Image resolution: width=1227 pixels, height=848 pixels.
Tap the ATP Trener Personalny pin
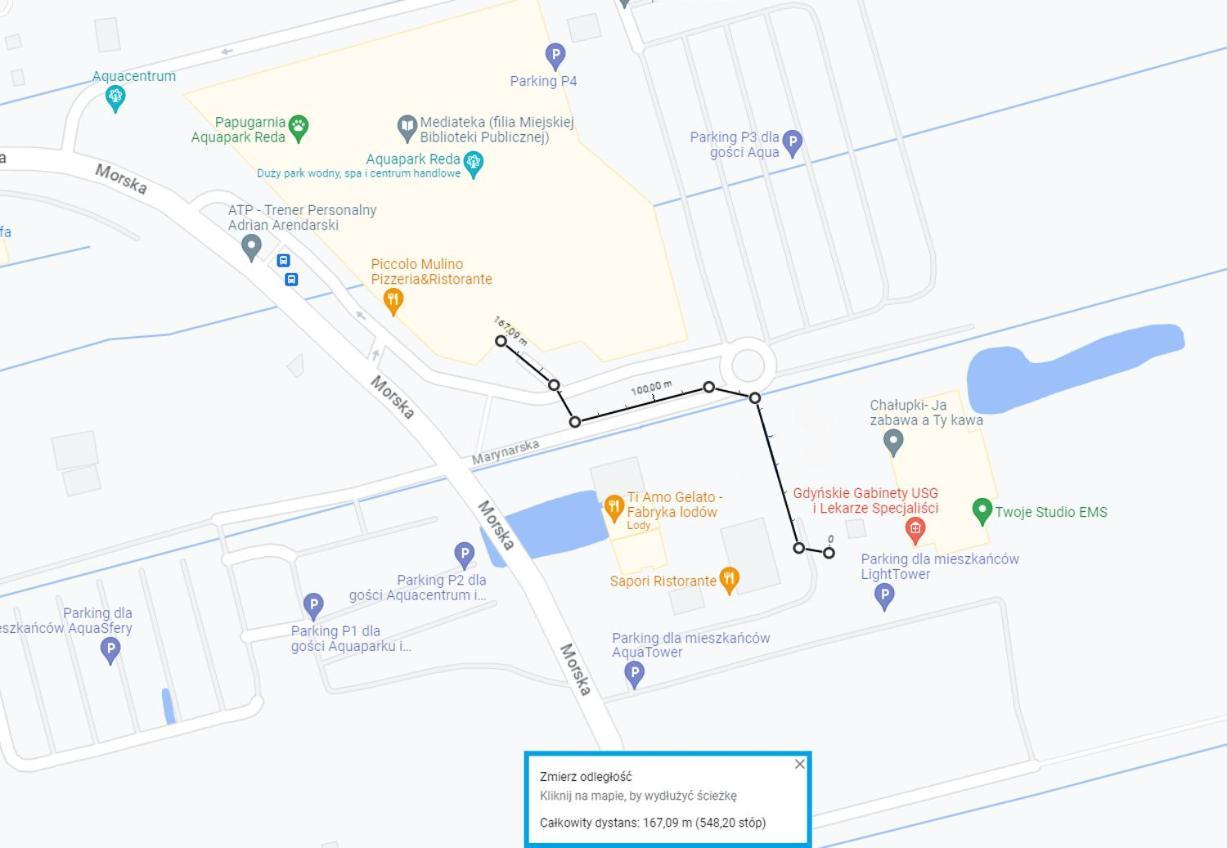point(251,245)
